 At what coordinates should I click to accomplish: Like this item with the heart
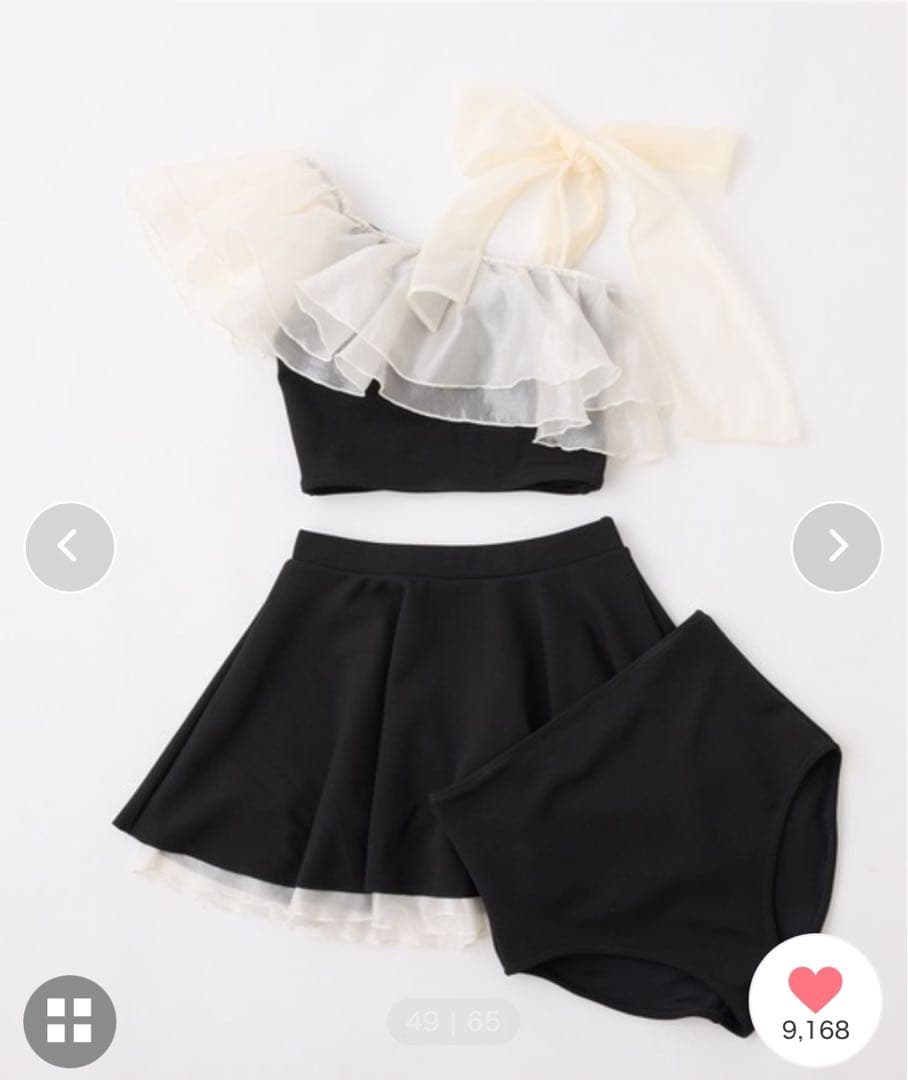tap(815, 990)
